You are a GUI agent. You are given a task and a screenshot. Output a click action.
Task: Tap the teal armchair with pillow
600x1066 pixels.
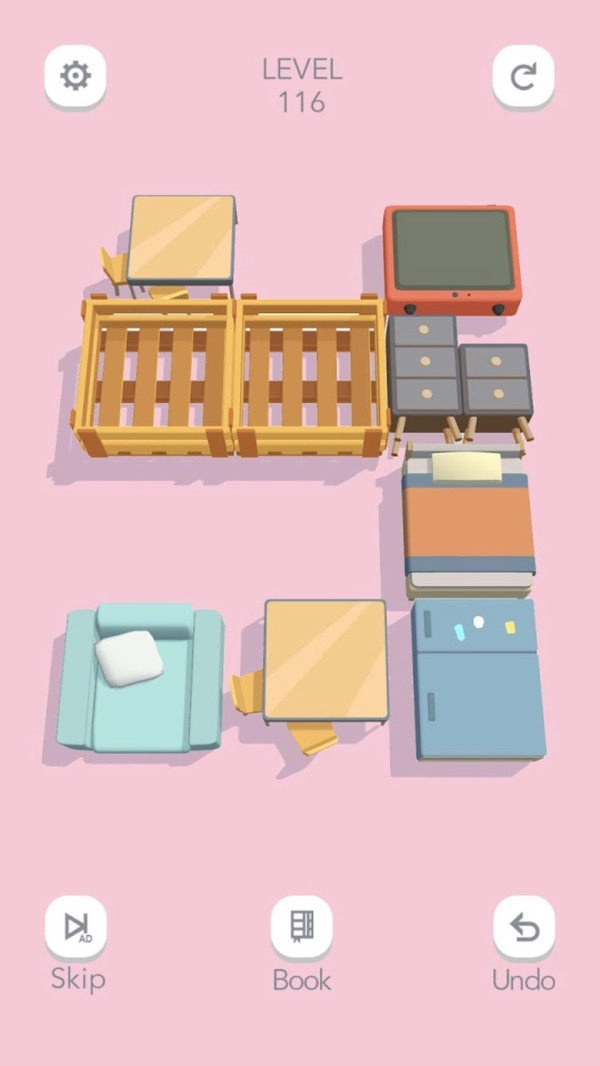pos(140,676)
